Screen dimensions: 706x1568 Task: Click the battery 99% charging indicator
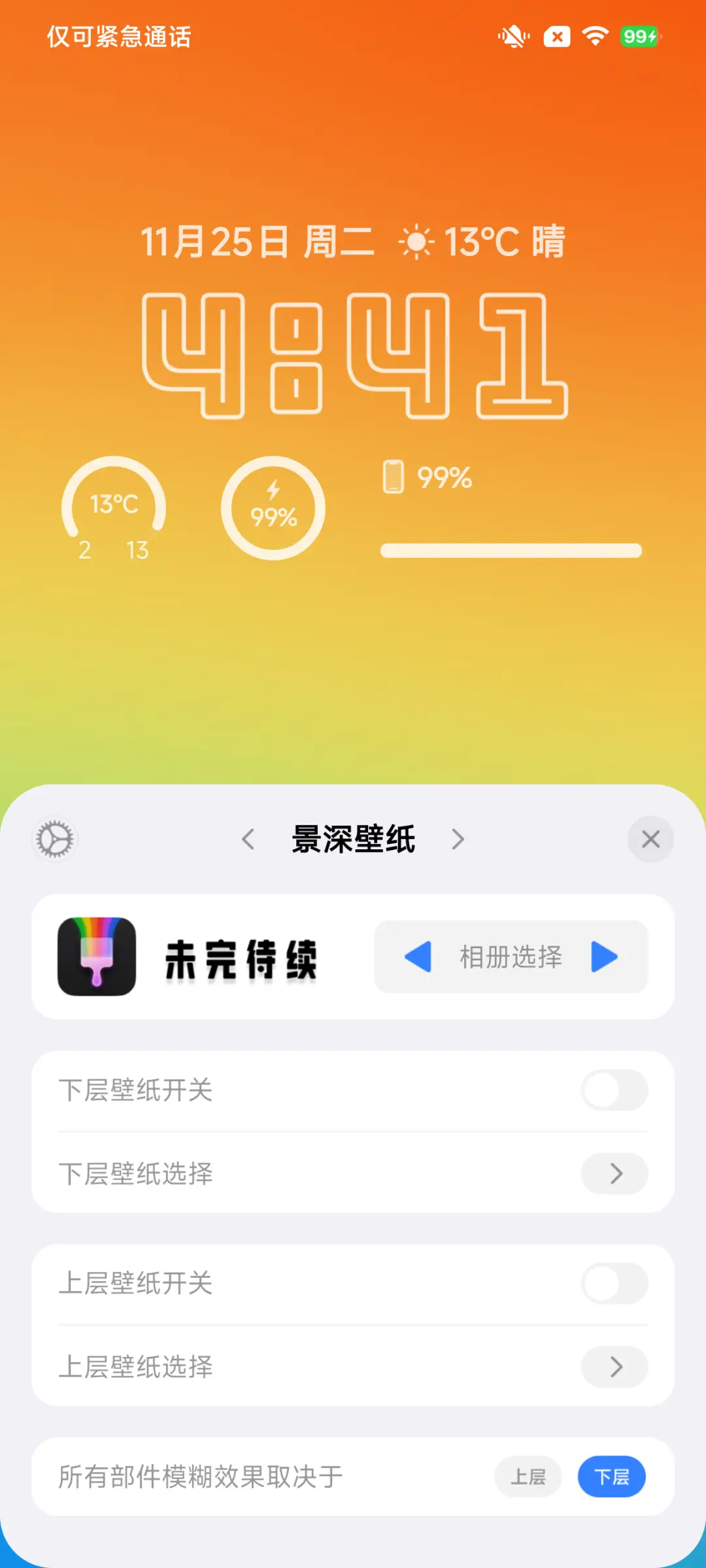[637, 37]
